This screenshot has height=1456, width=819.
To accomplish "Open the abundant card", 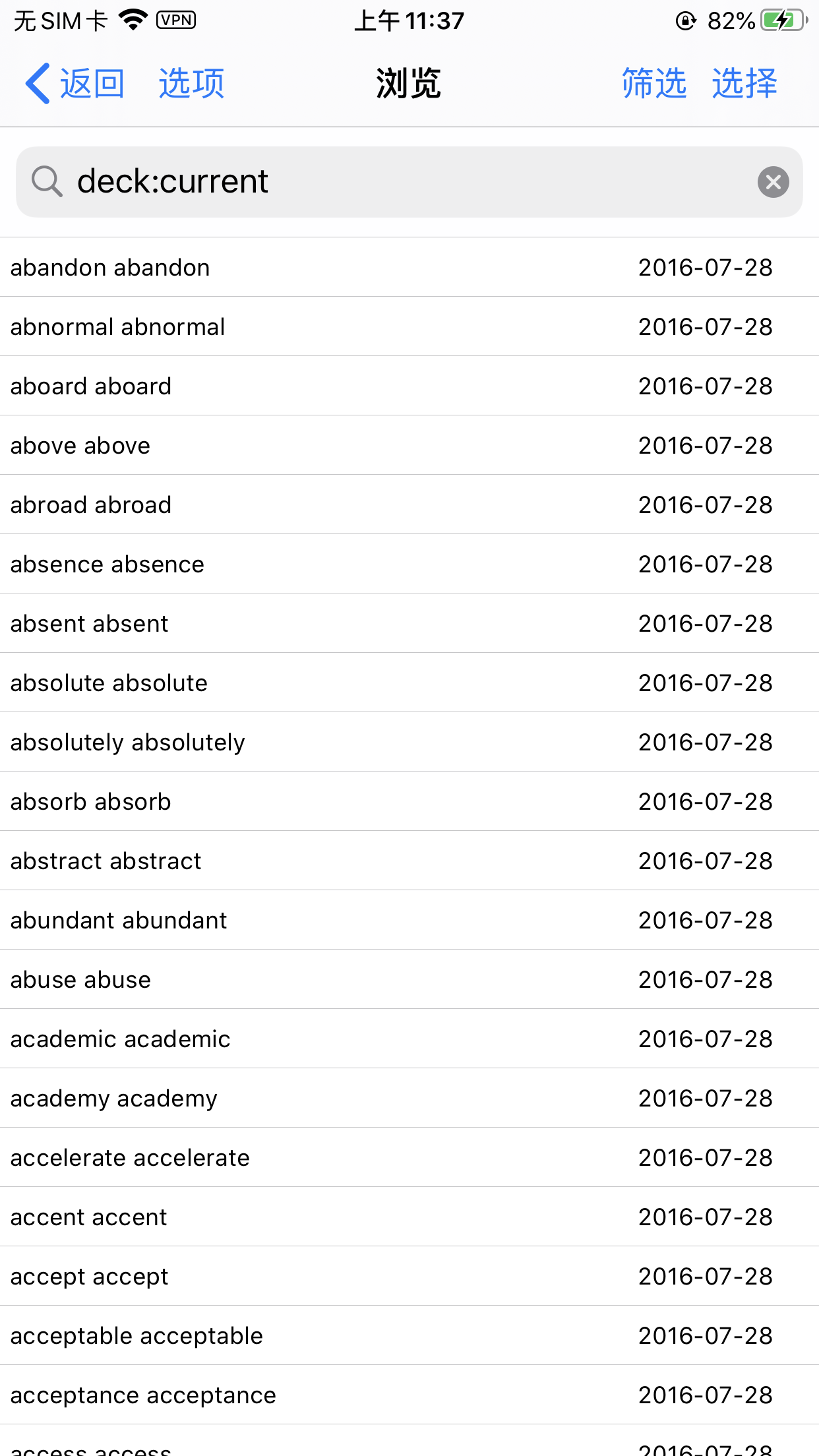I will (409, 921).
